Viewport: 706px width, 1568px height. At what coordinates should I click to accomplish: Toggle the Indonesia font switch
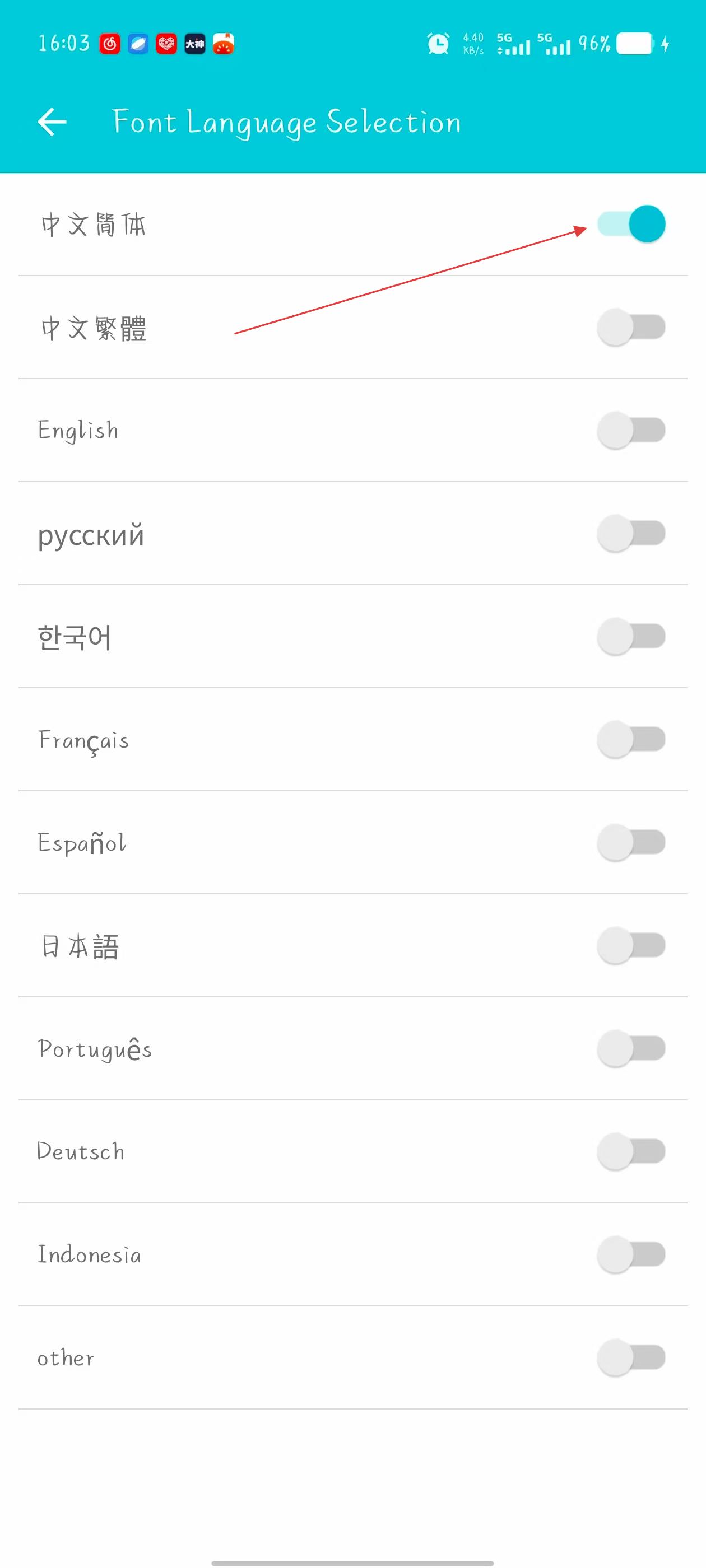click(x=631, y=1254)
